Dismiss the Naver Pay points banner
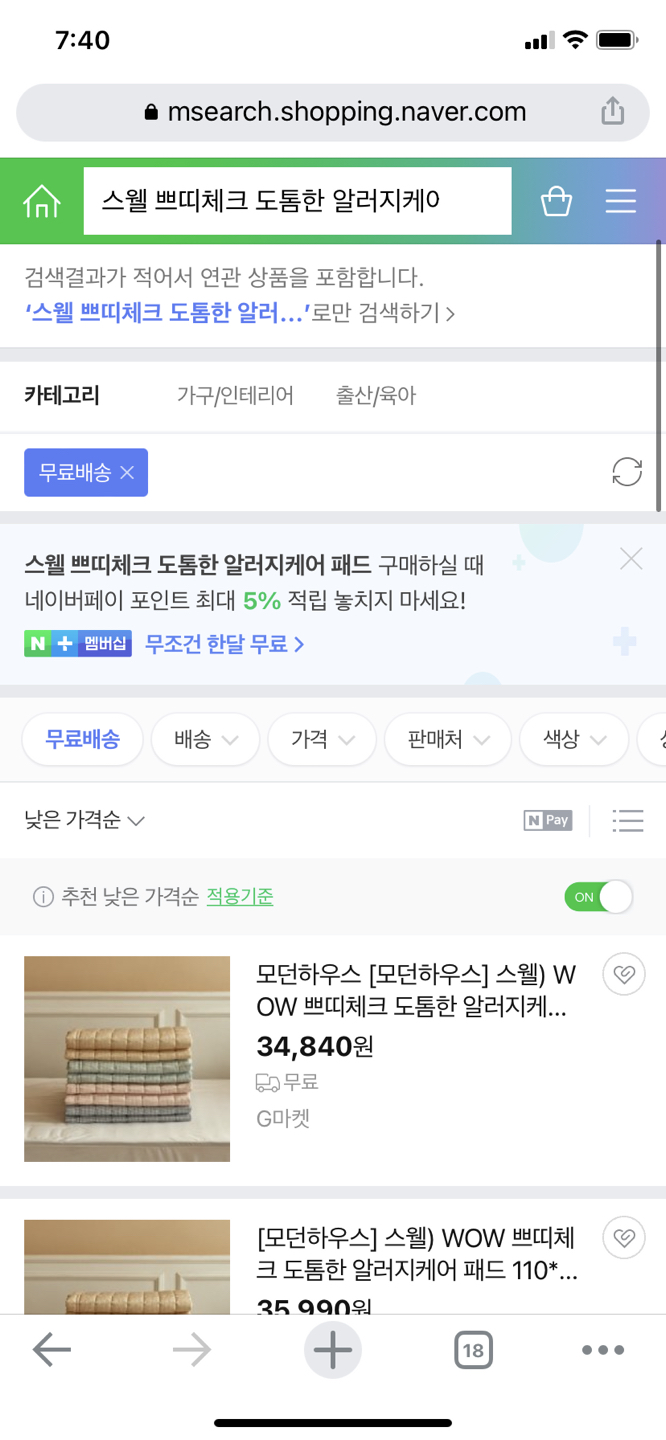 631,559
